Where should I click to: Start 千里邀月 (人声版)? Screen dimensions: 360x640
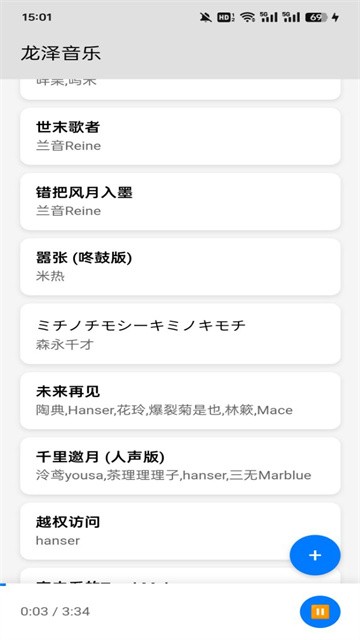click(180, 466)
